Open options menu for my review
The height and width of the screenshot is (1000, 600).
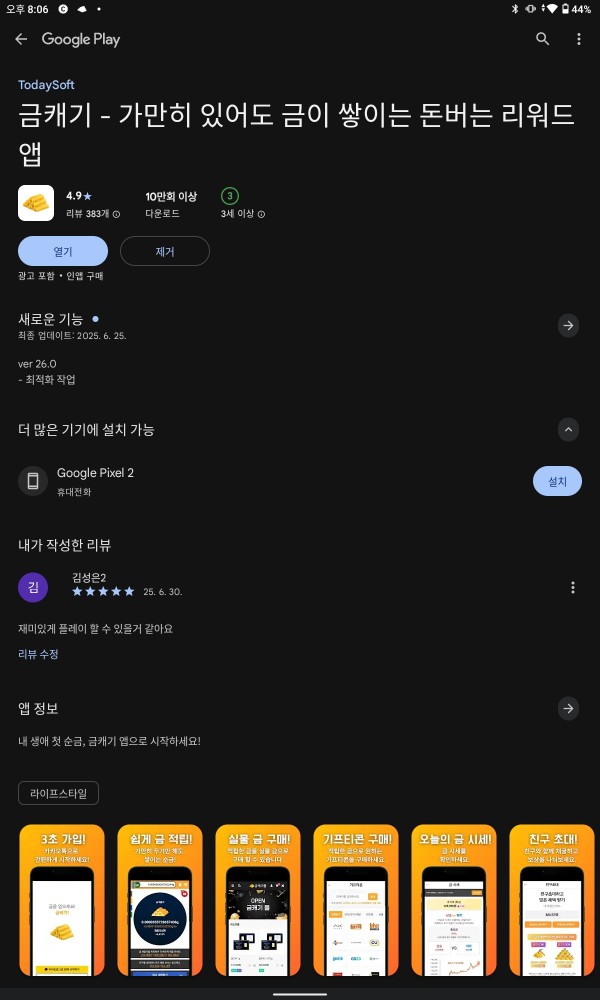tap(573, 587)
